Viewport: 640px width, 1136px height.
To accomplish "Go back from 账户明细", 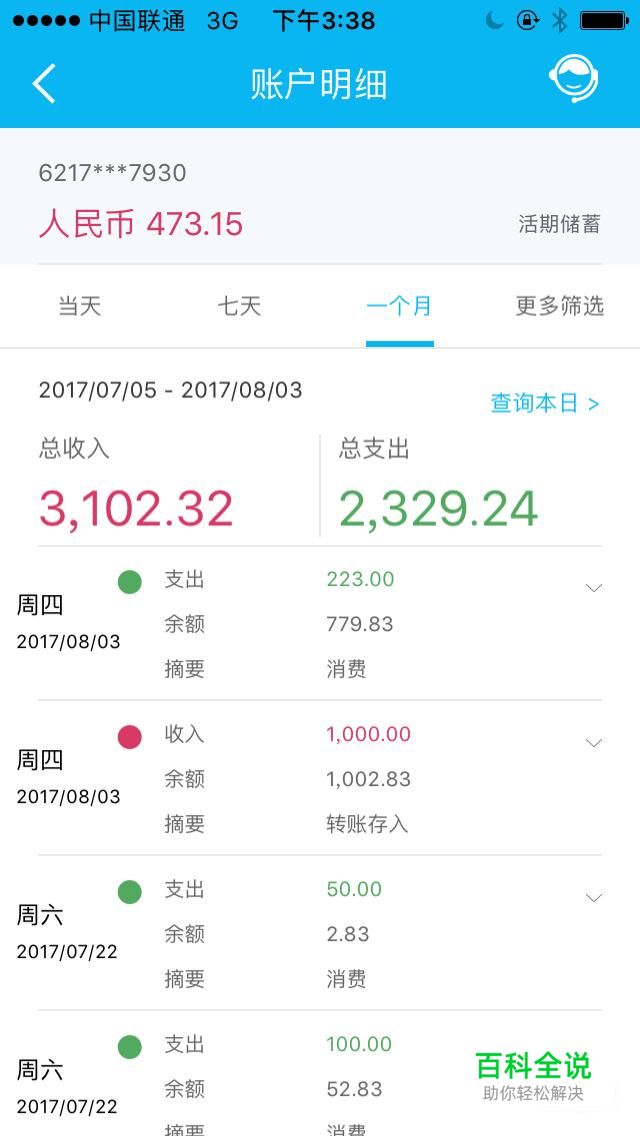I will 44,83.
